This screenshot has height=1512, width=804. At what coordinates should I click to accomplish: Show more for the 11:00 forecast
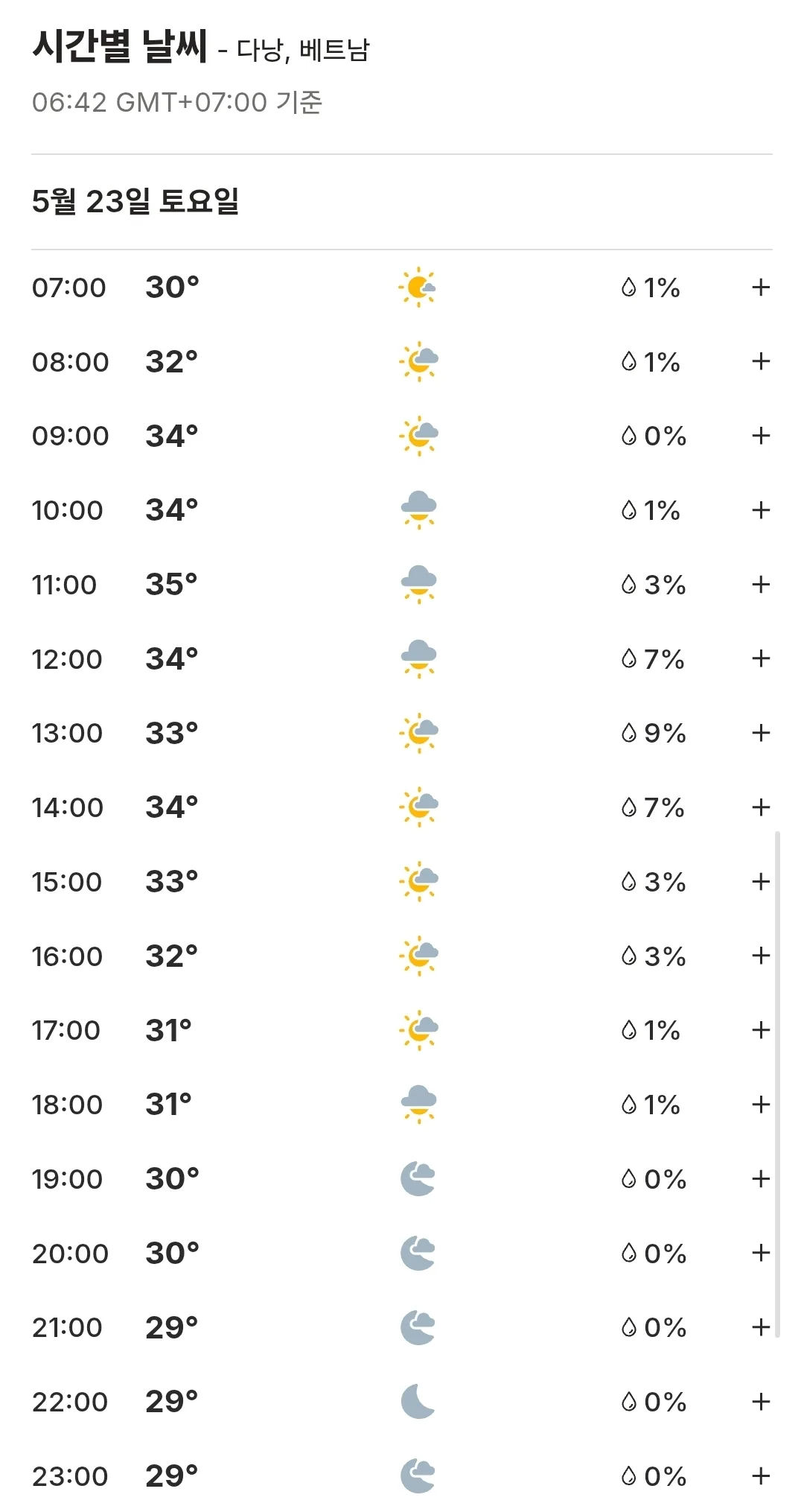760,585
